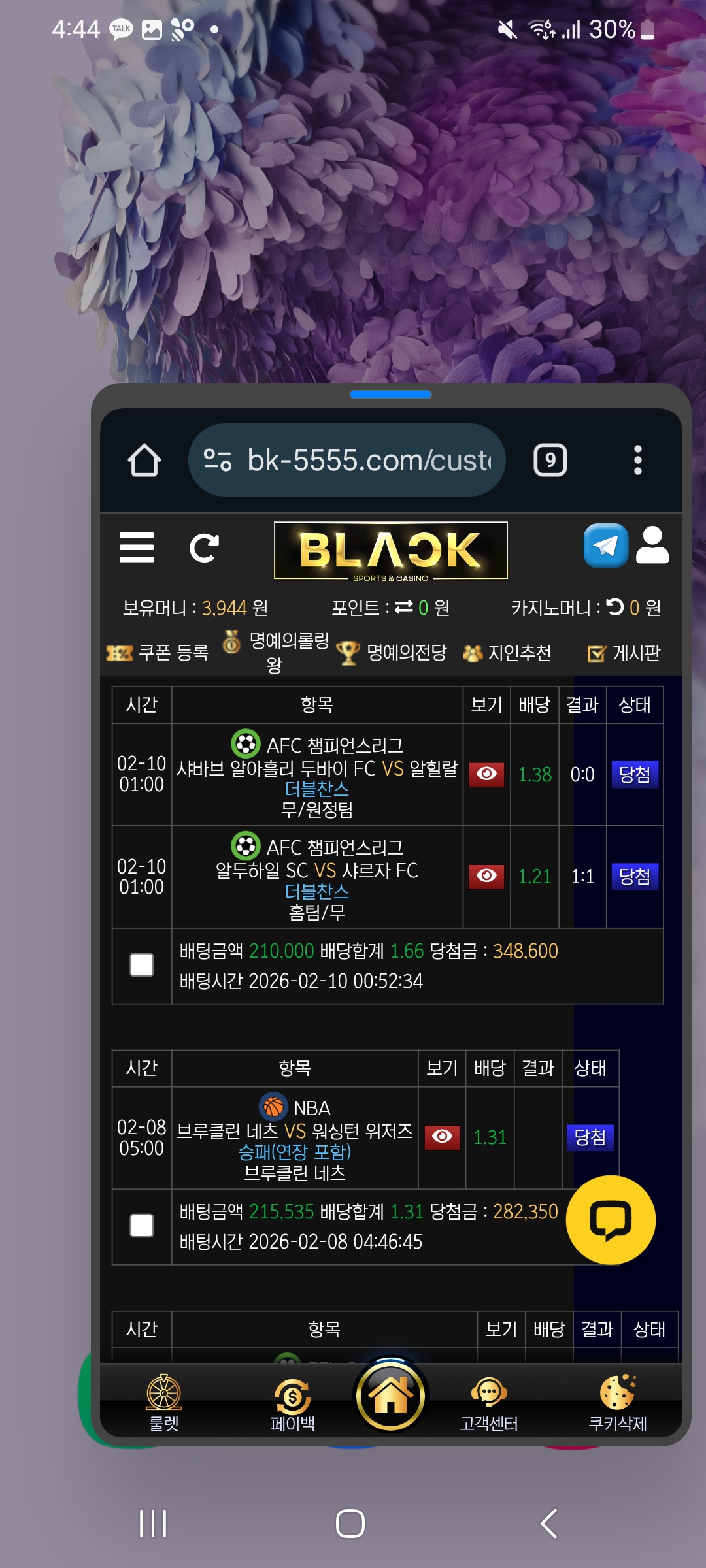Tap the bk-5555.com address bar
The image size is (706, 1568).
346,461
